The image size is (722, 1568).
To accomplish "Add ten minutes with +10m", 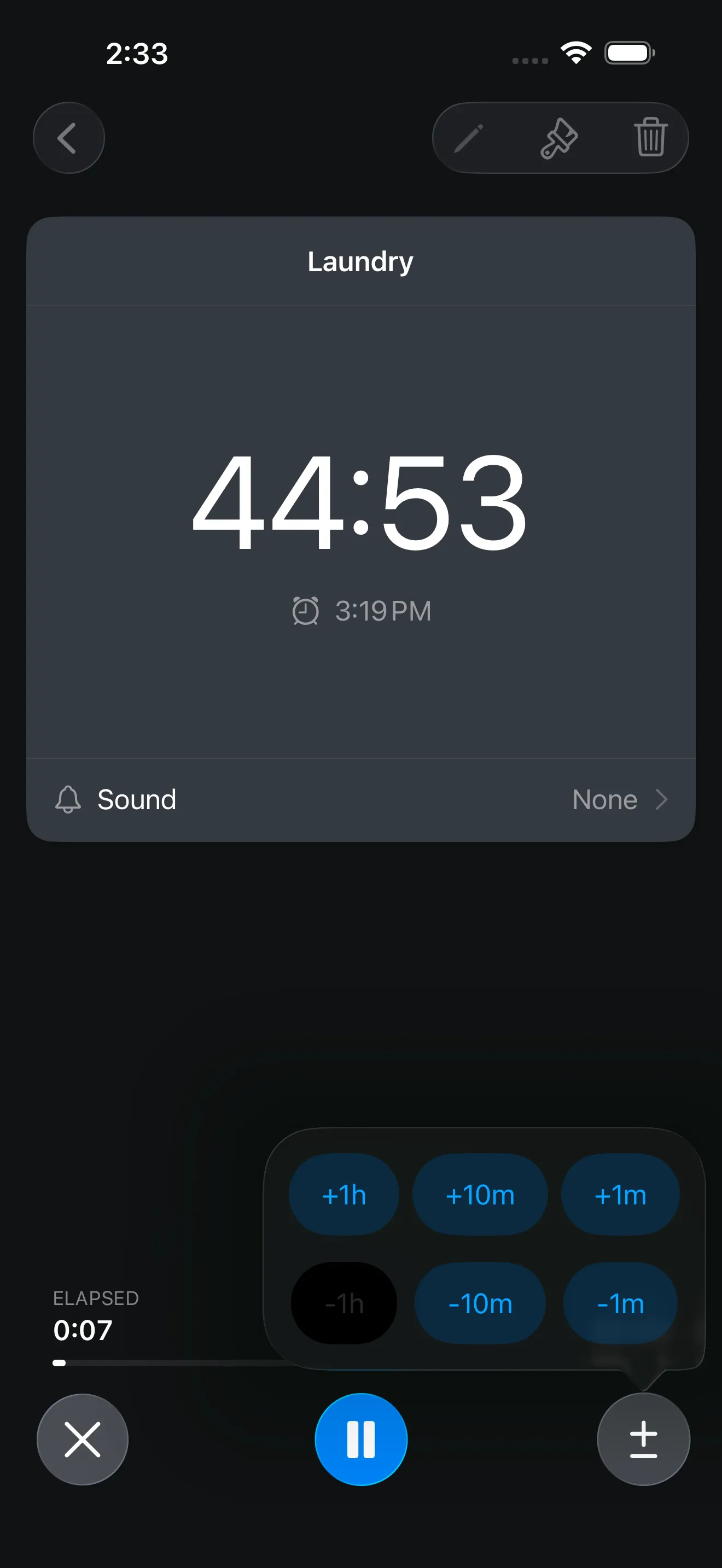I will click(x=480, y=1194).
